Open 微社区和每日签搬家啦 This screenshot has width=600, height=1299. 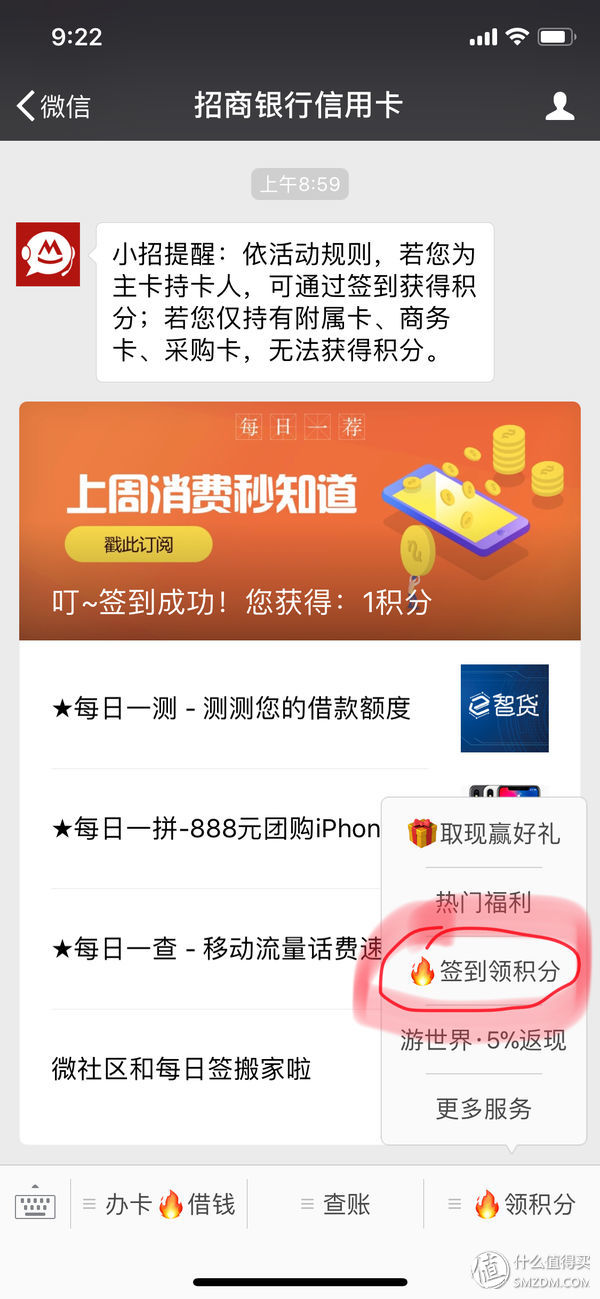point(201,1069)
